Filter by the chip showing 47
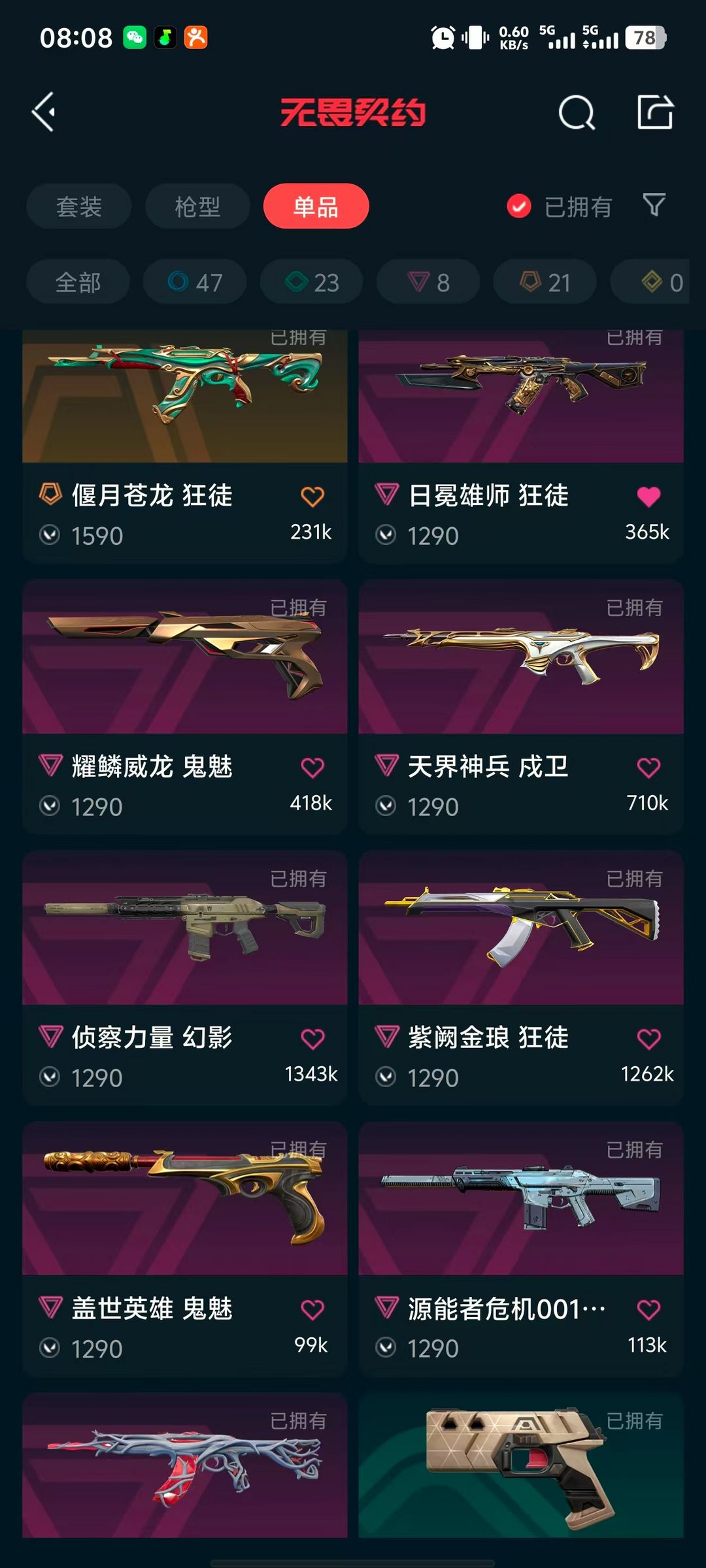 [x=195, y=282]
